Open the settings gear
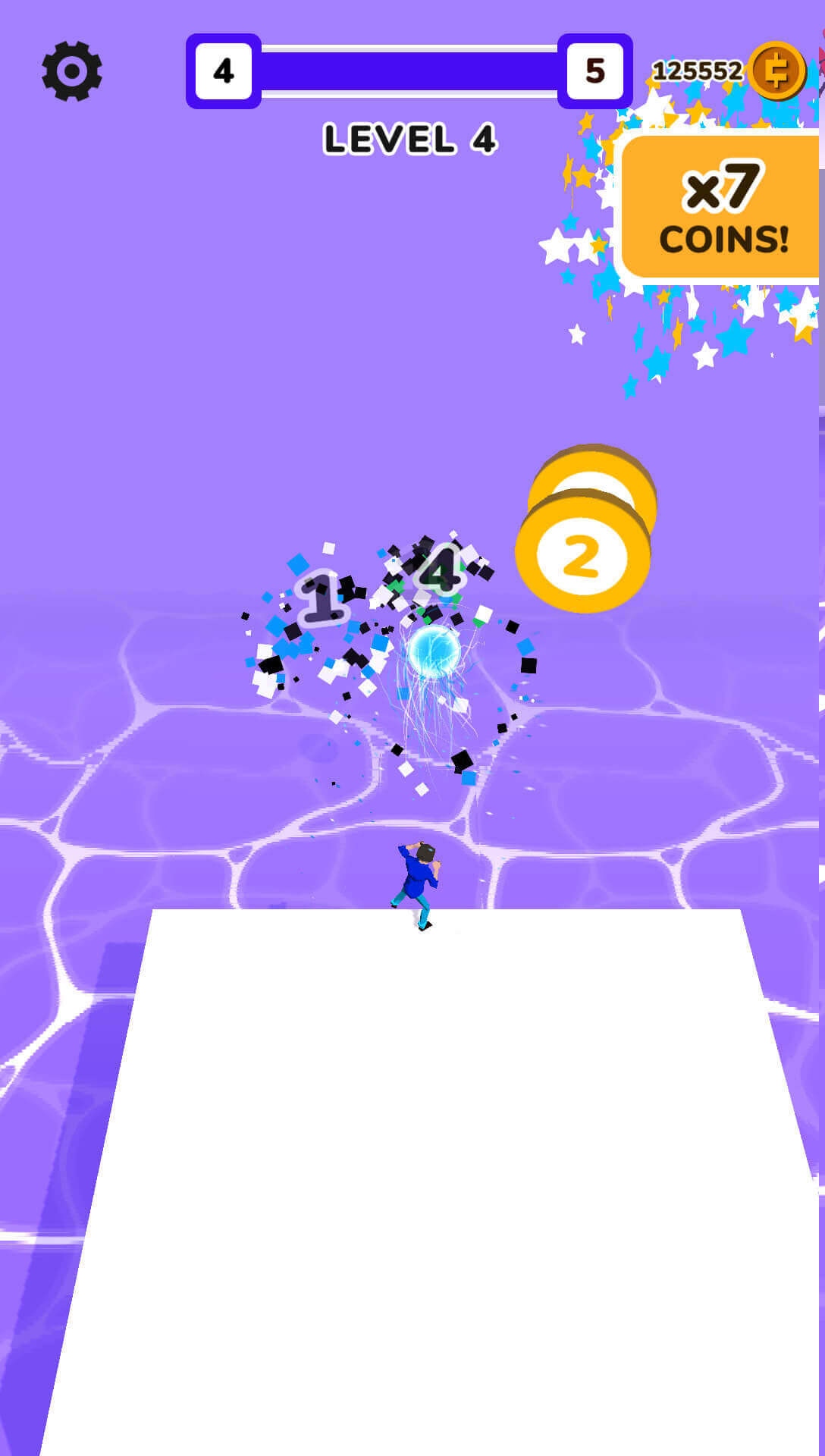 (72, 71)
